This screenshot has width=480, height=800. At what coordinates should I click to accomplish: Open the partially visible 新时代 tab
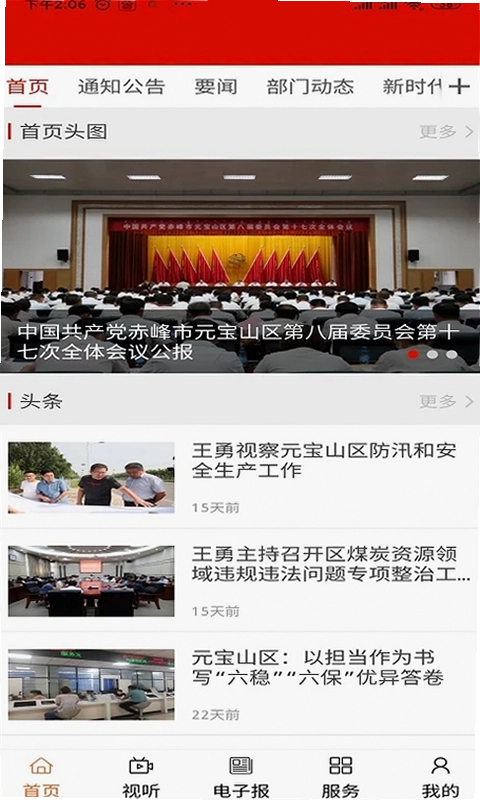(x=412, y=86)
